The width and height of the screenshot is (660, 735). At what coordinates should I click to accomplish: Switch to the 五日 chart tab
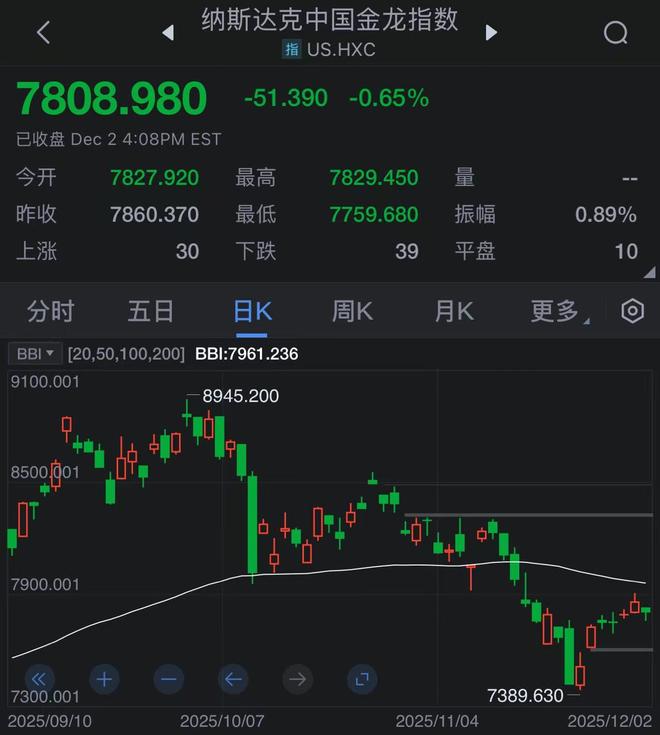(151, 311)
